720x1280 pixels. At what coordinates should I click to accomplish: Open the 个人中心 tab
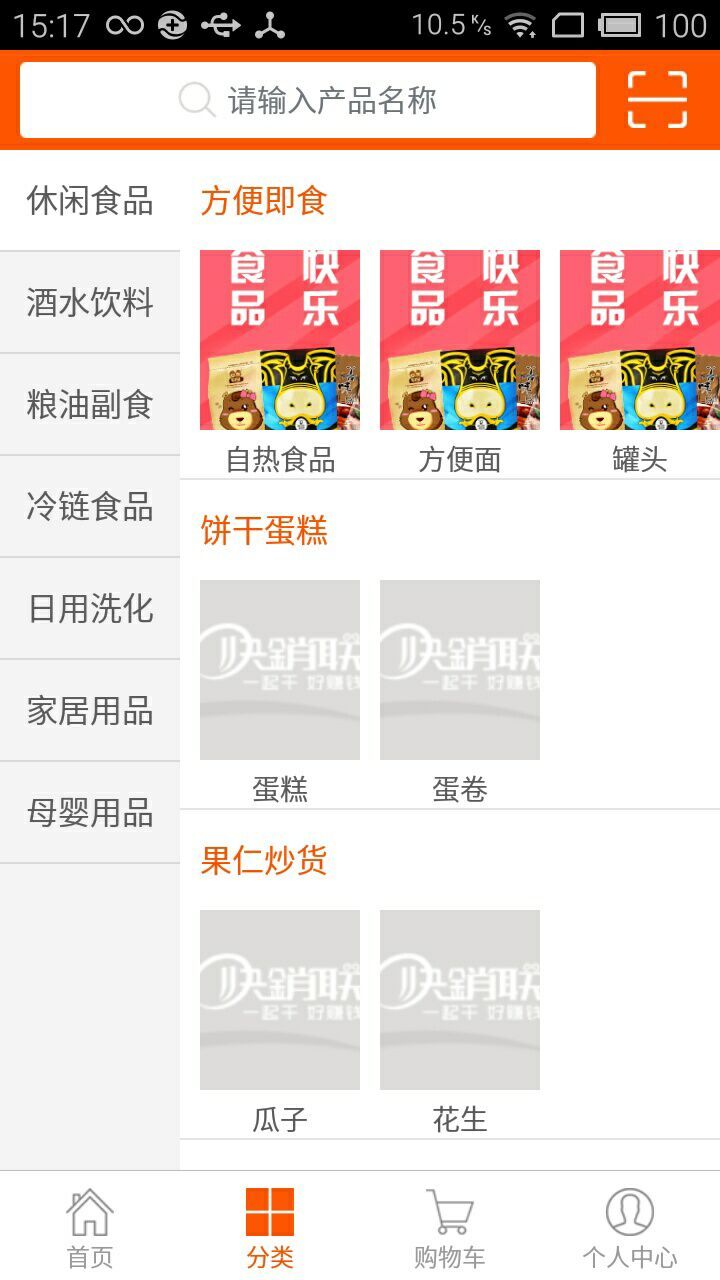(630, 1227)
